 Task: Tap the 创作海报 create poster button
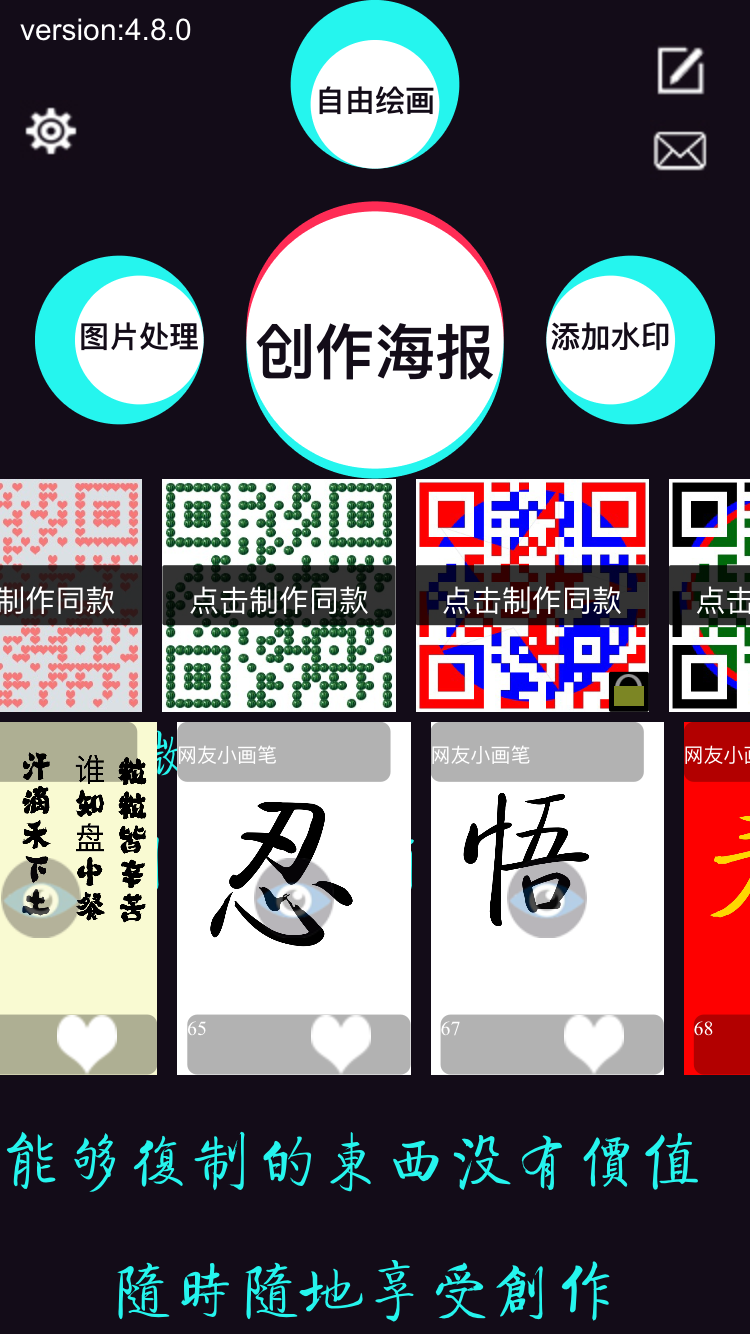point(375,350)
